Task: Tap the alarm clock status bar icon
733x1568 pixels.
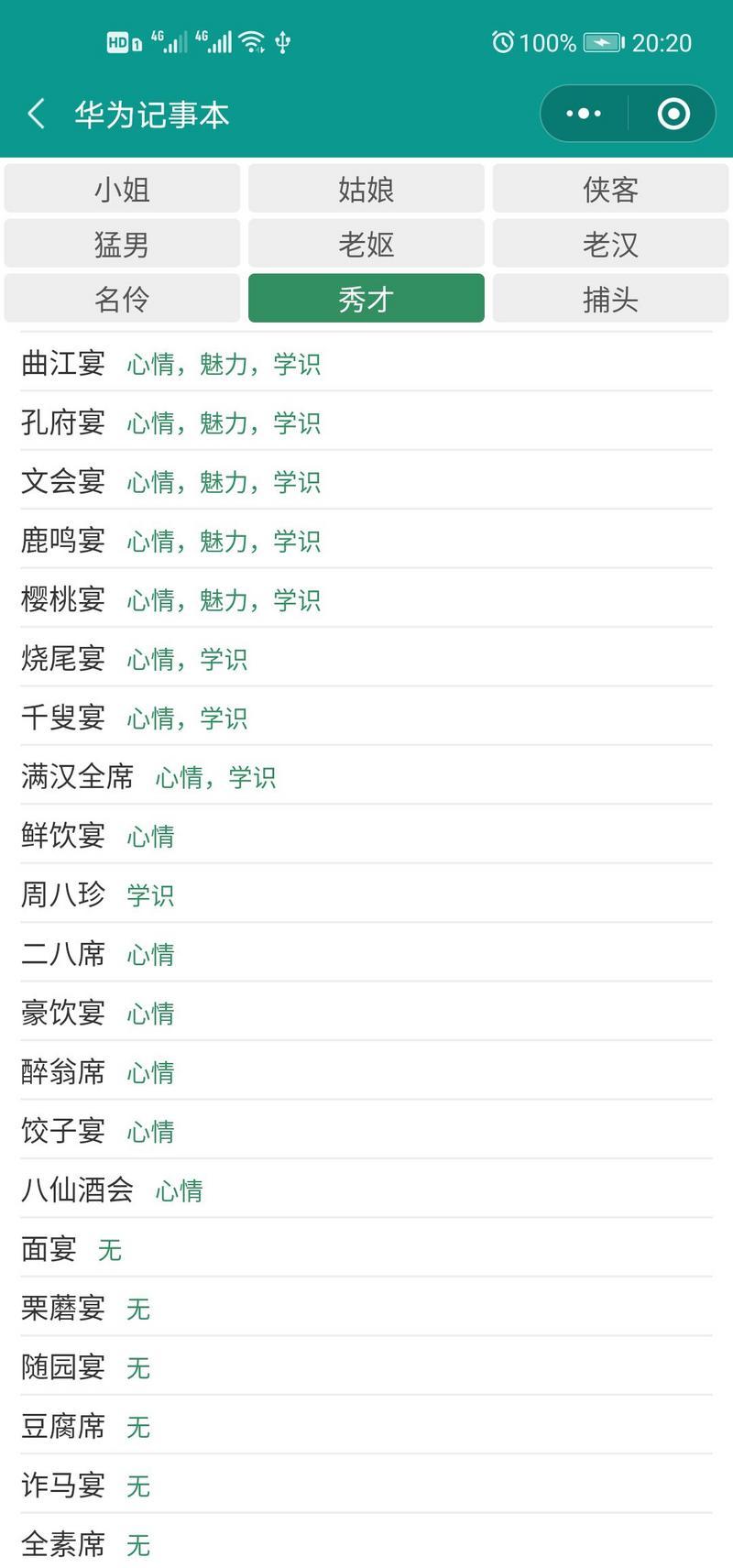Action: pyautogui.click(x=502, y=41)
